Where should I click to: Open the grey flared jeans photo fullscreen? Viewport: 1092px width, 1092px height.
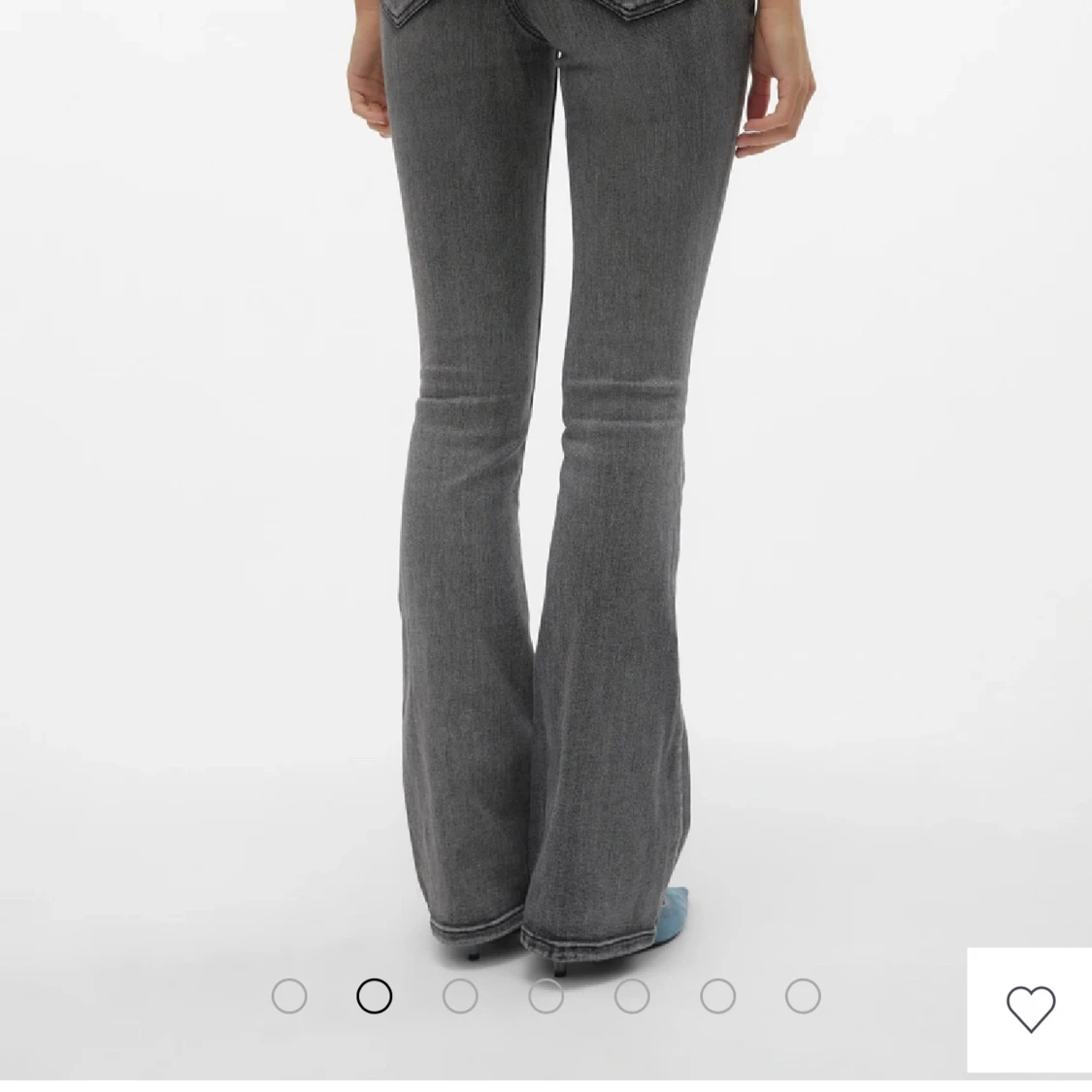click(563, 485)
